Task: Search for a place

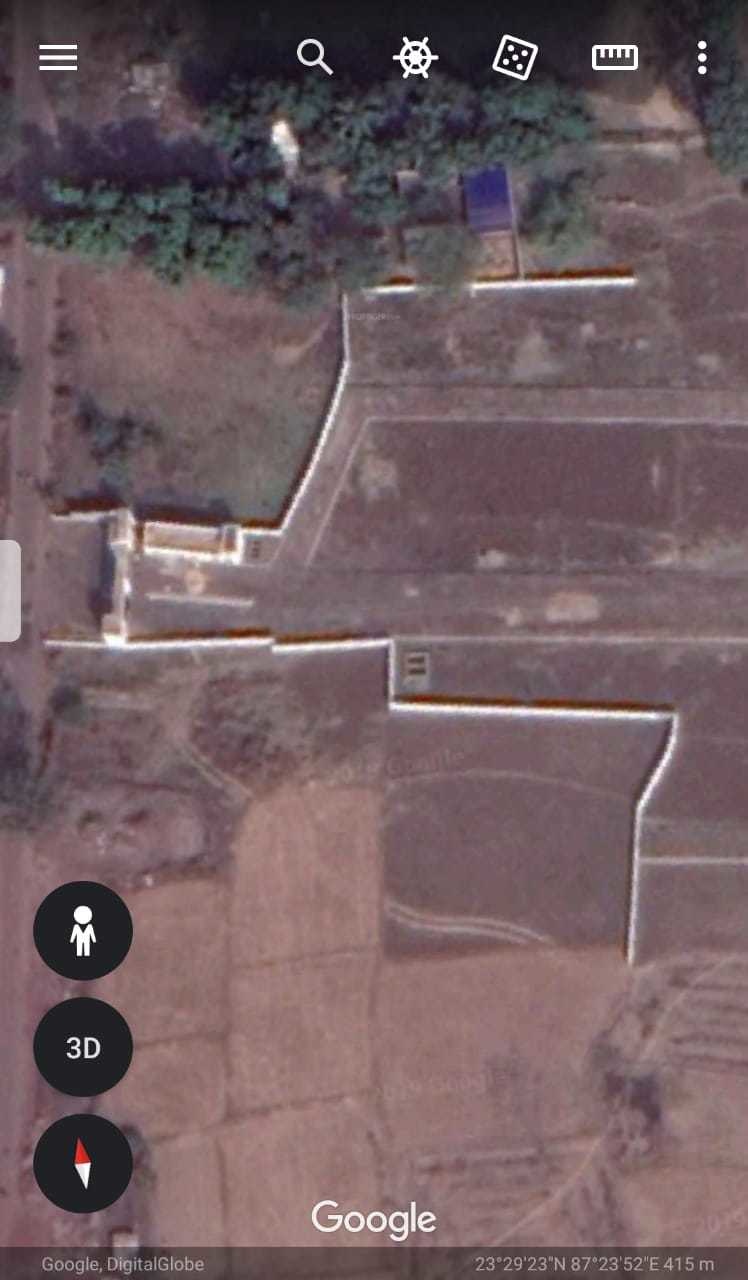Action: (x=315, y=58)
